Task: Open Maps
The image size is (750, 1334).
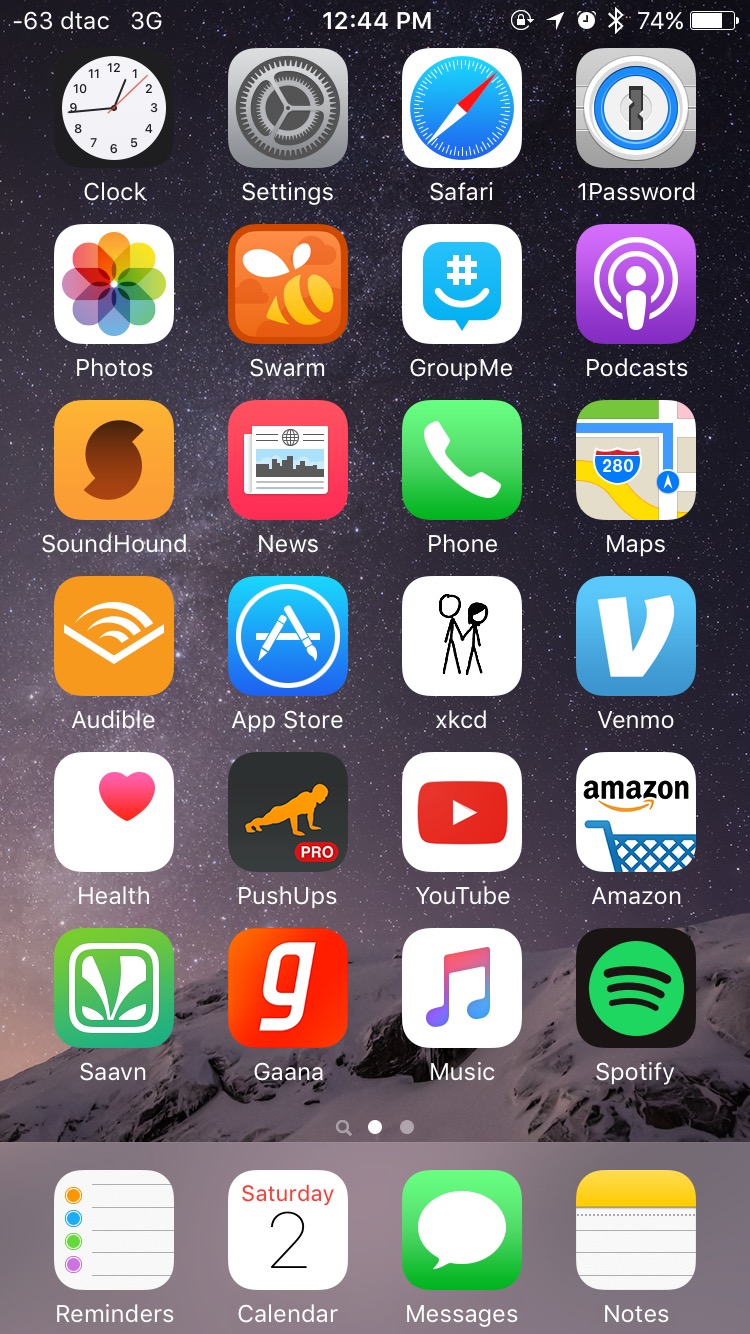Action: [636, 460]
